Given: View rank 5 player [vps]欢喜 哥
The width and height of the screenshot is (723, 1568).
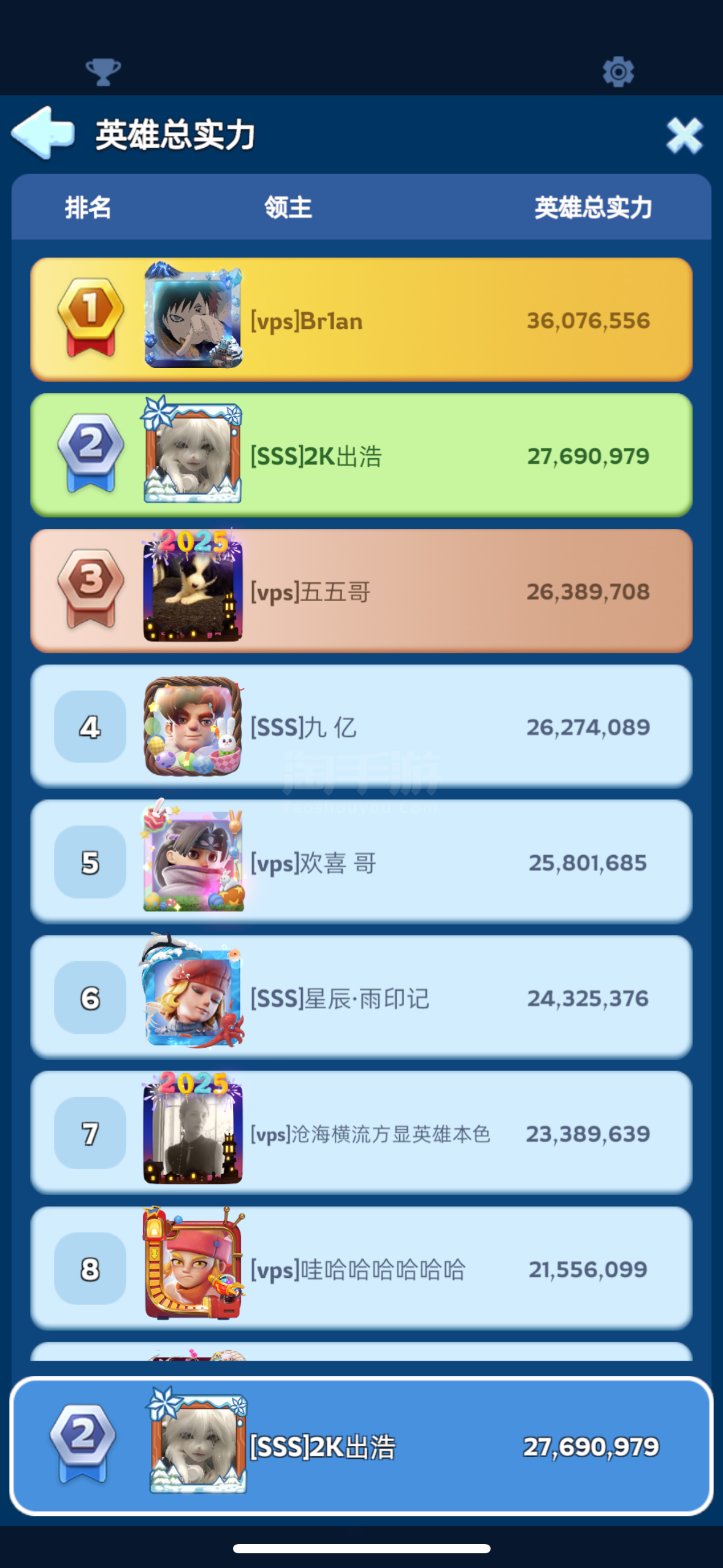Looking at the screenshot, I should click(x=361, y=862).
